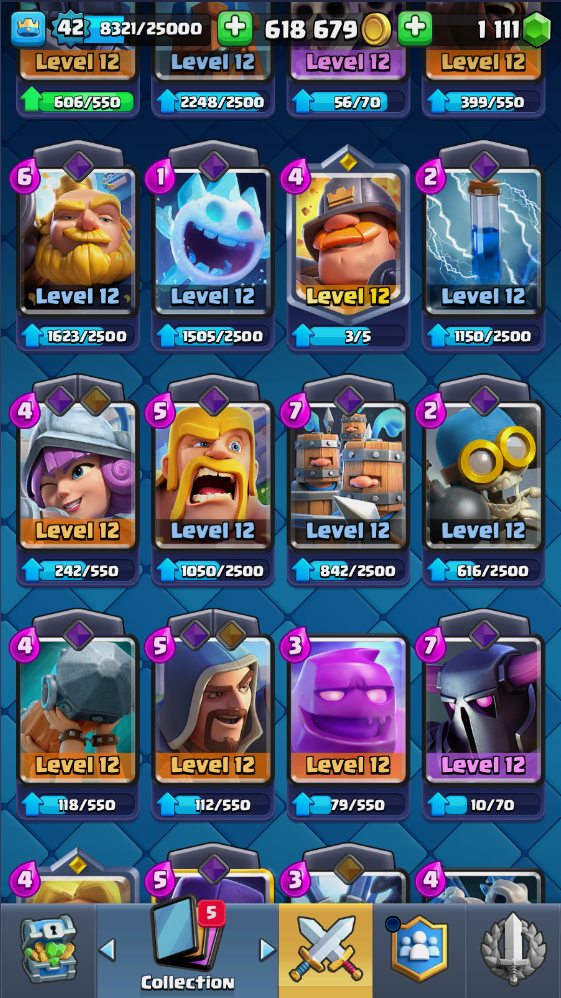The height and width of the screenshot is (998, 561).
Task: Open the Shop chest tab
Action: (x=48, y=951)
